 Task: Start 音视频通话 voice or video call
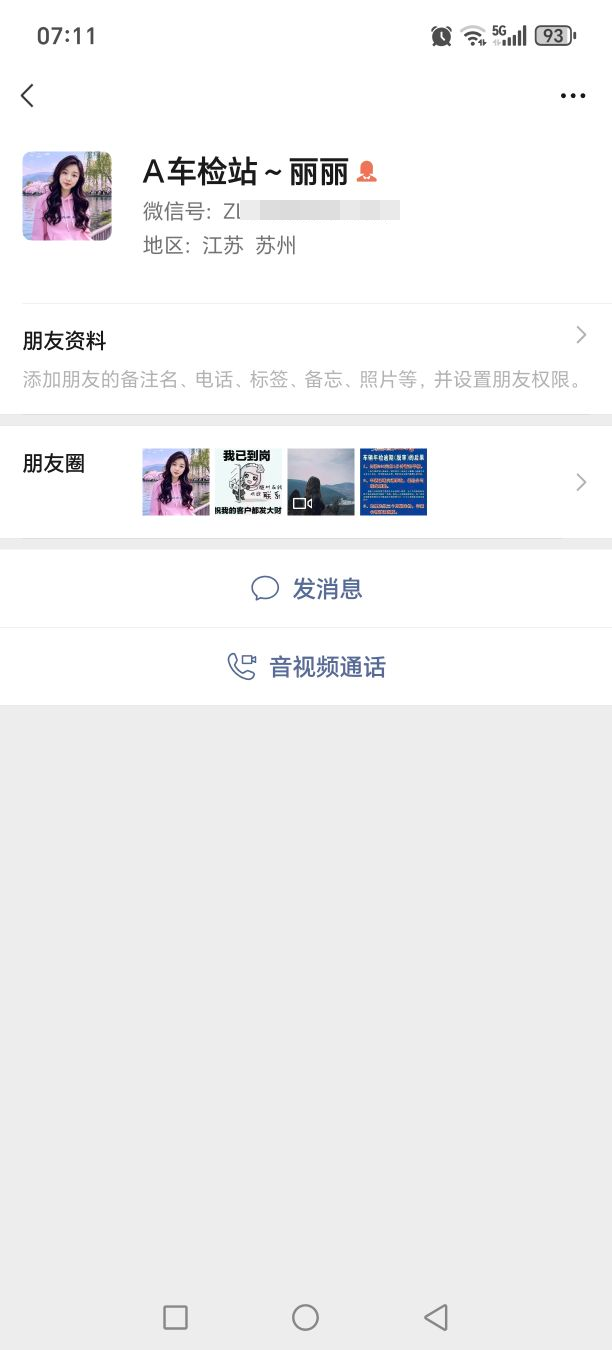click(x=306, y=667)
